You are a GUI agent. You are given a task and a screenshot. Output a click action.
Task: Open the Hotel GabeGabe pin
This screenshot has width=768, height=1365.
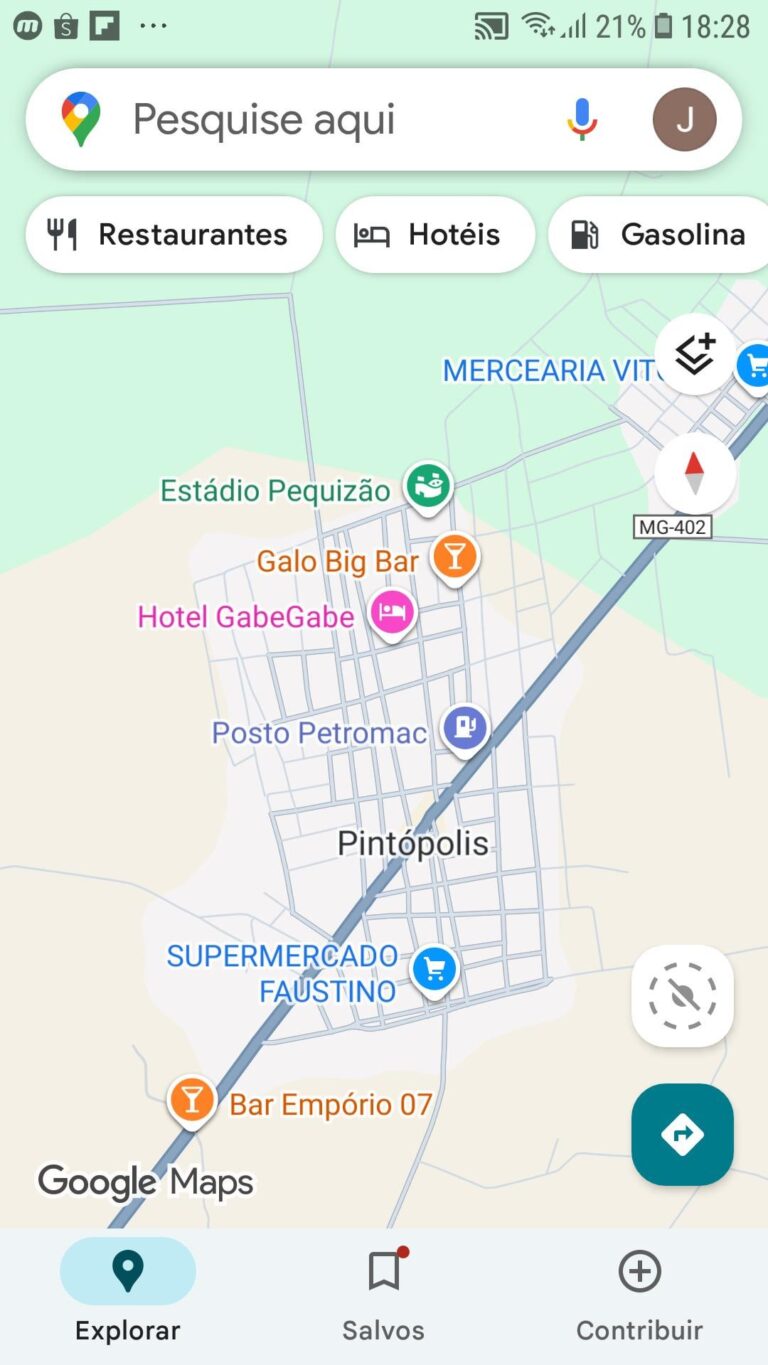[392, 612]
